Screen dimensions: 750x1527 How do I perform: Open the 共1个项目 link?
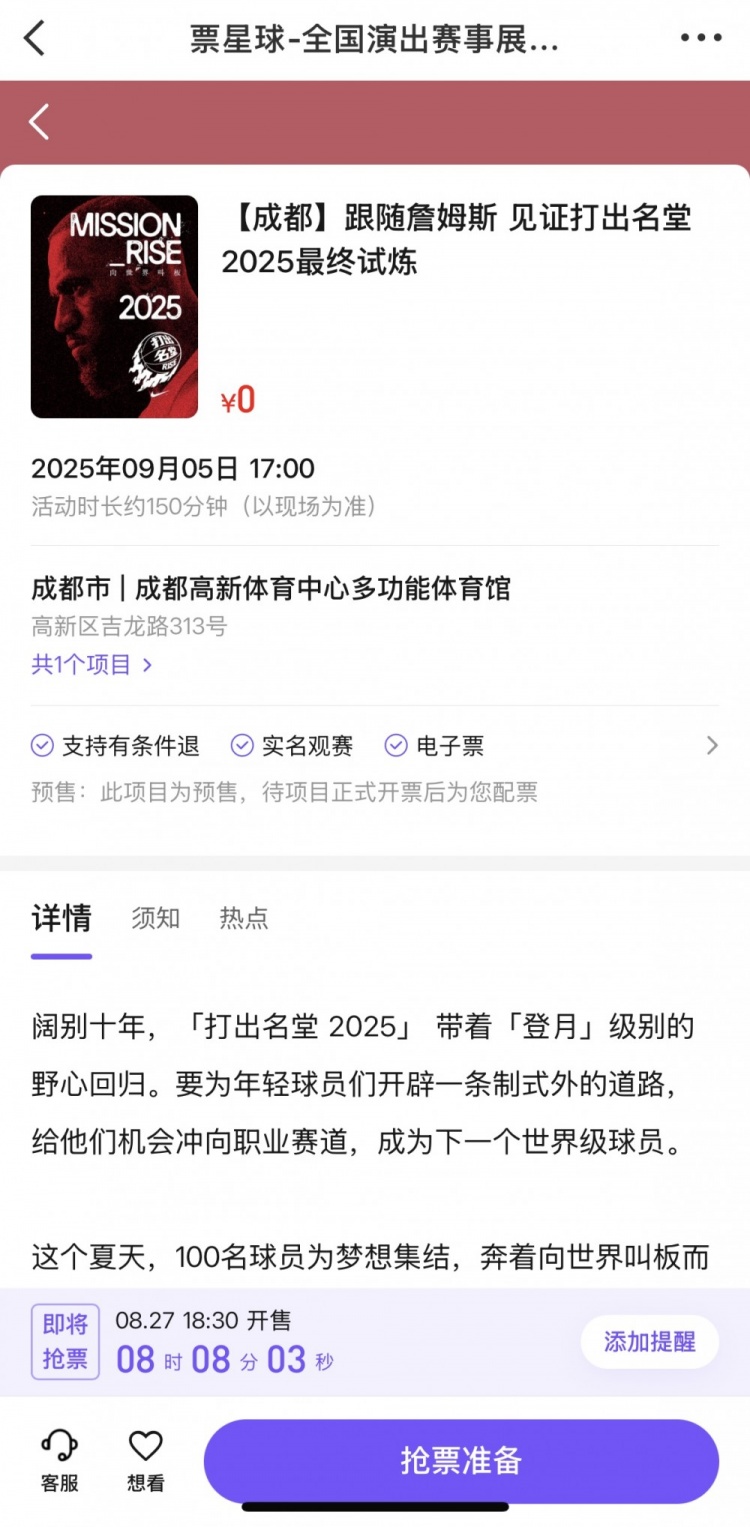91,664
